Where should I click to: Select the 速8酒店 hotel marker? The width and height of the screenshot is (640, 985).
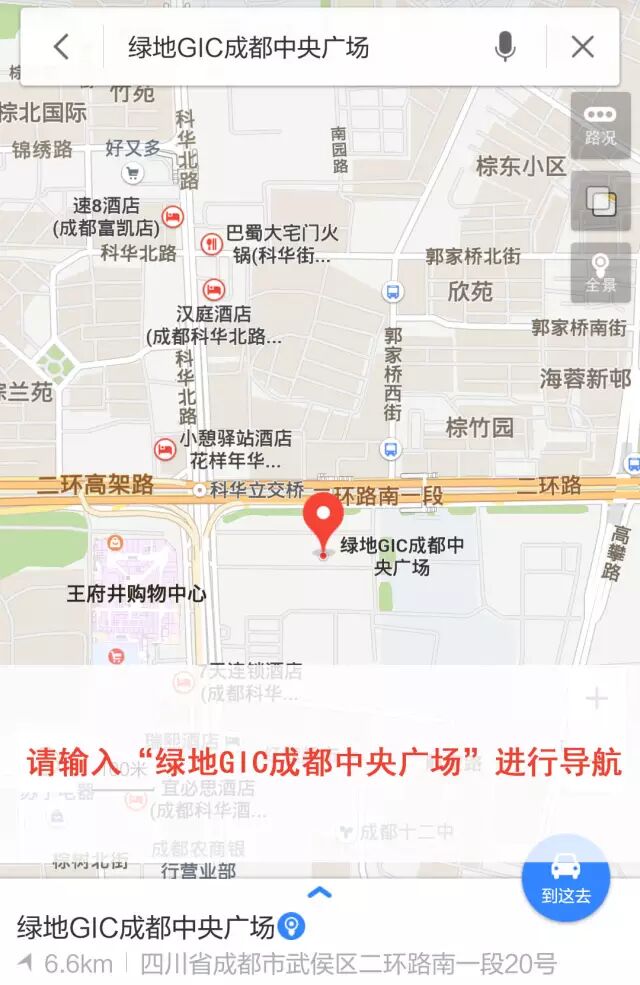pos(172,216)
